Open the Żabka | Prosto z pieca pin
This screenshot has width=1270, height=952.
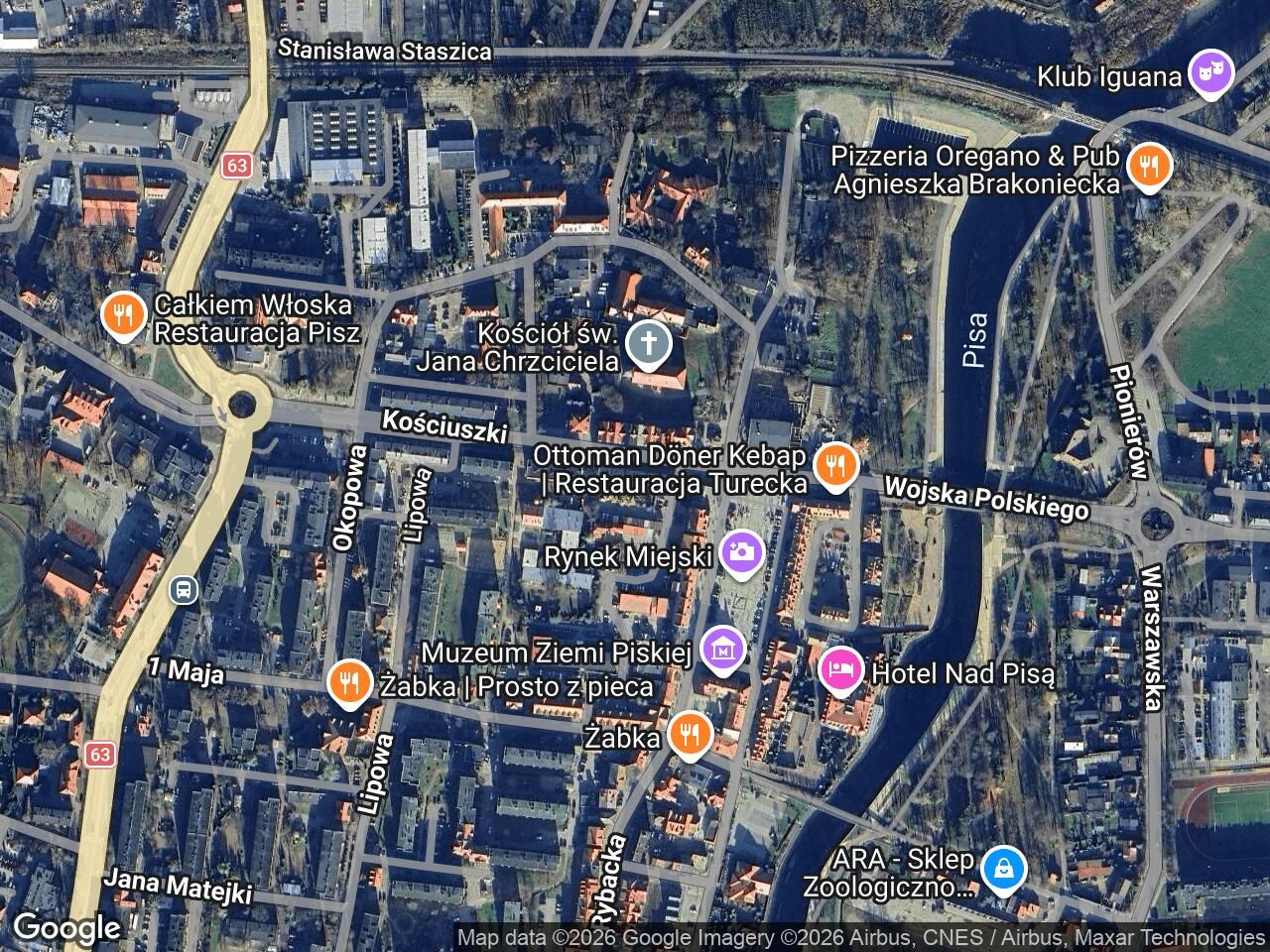tap(349, 682)
